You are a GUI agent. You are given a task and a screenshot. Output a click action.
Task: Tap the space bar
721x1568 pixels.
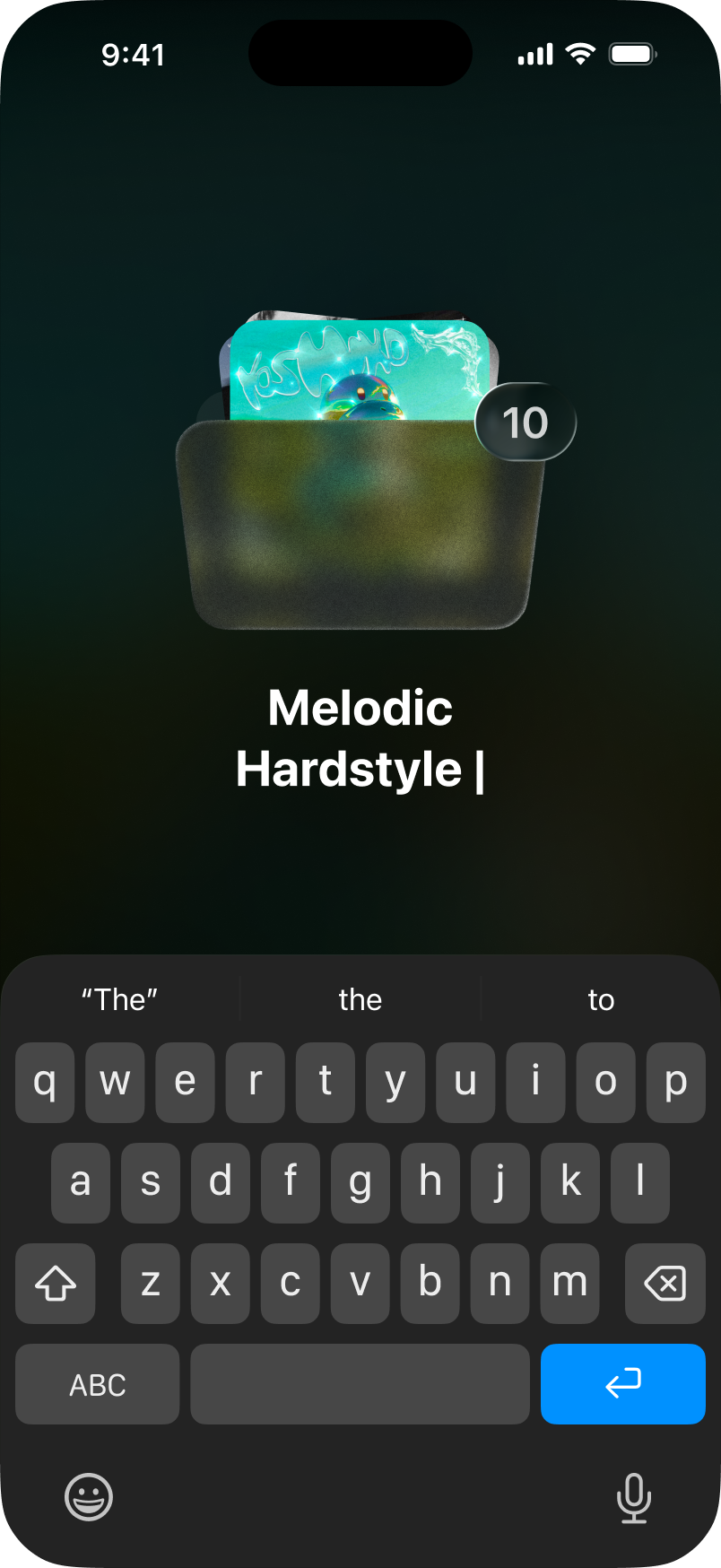point(360,1383)
